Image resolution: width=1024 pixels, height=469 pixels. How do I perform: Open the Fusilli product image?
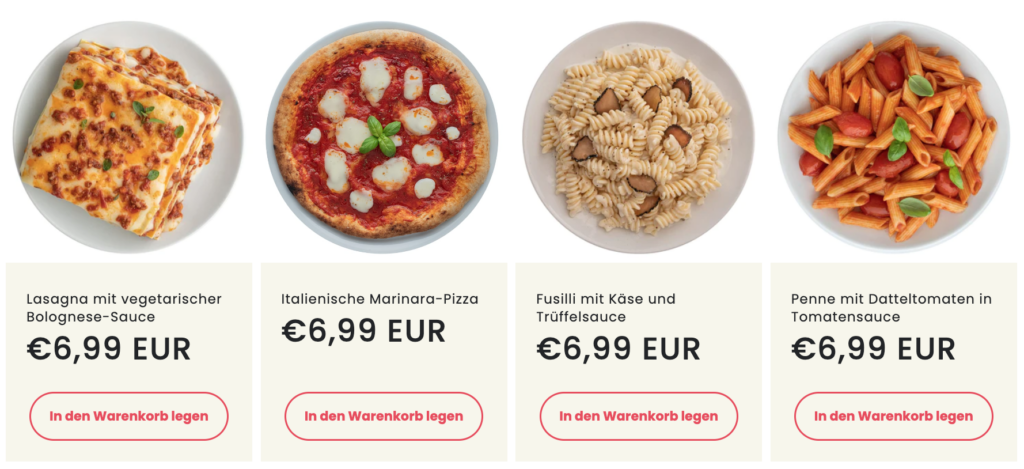point(637,137)
